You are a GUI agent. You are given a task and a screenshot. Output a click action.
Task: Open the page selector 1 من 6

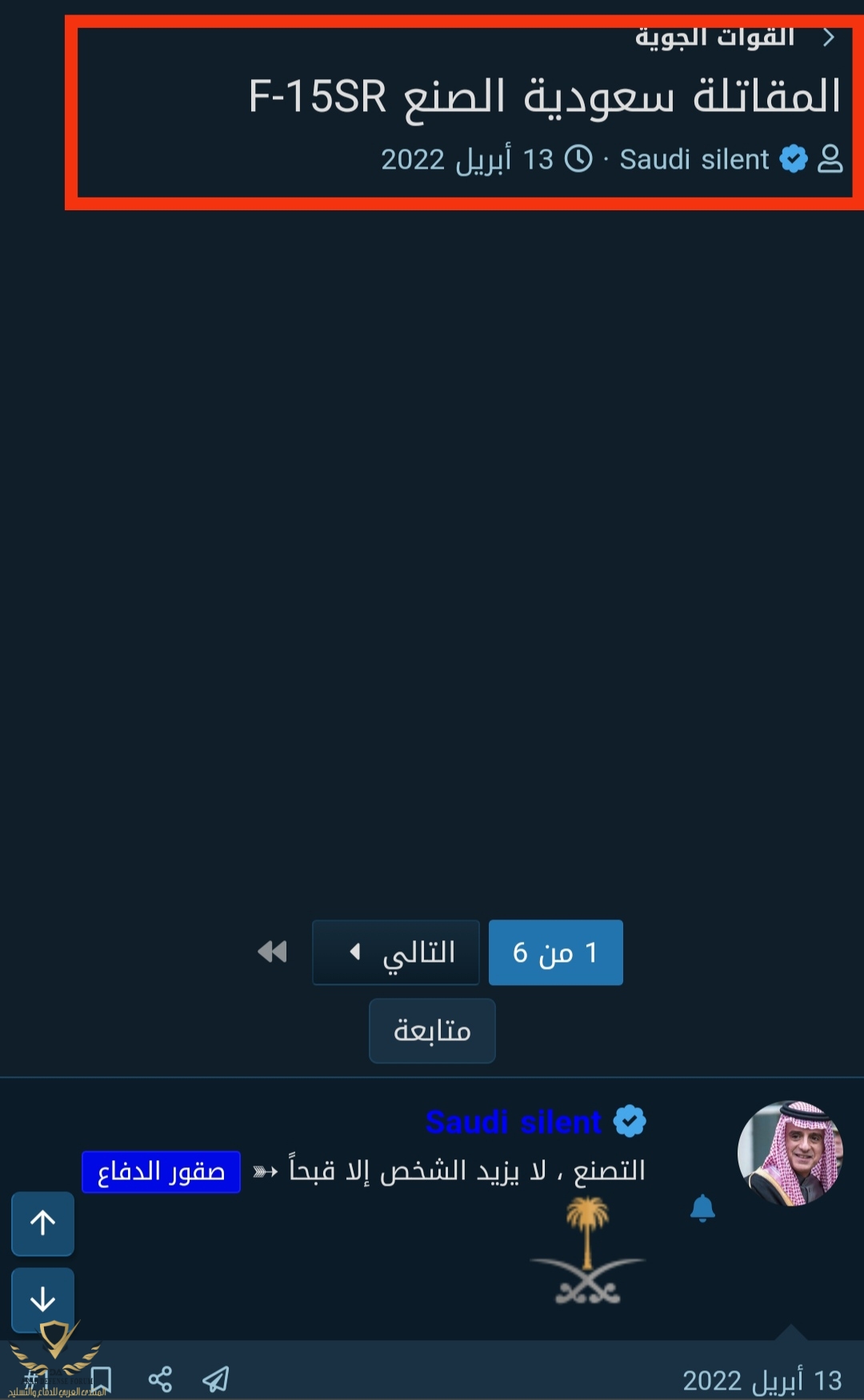point(555,952)
